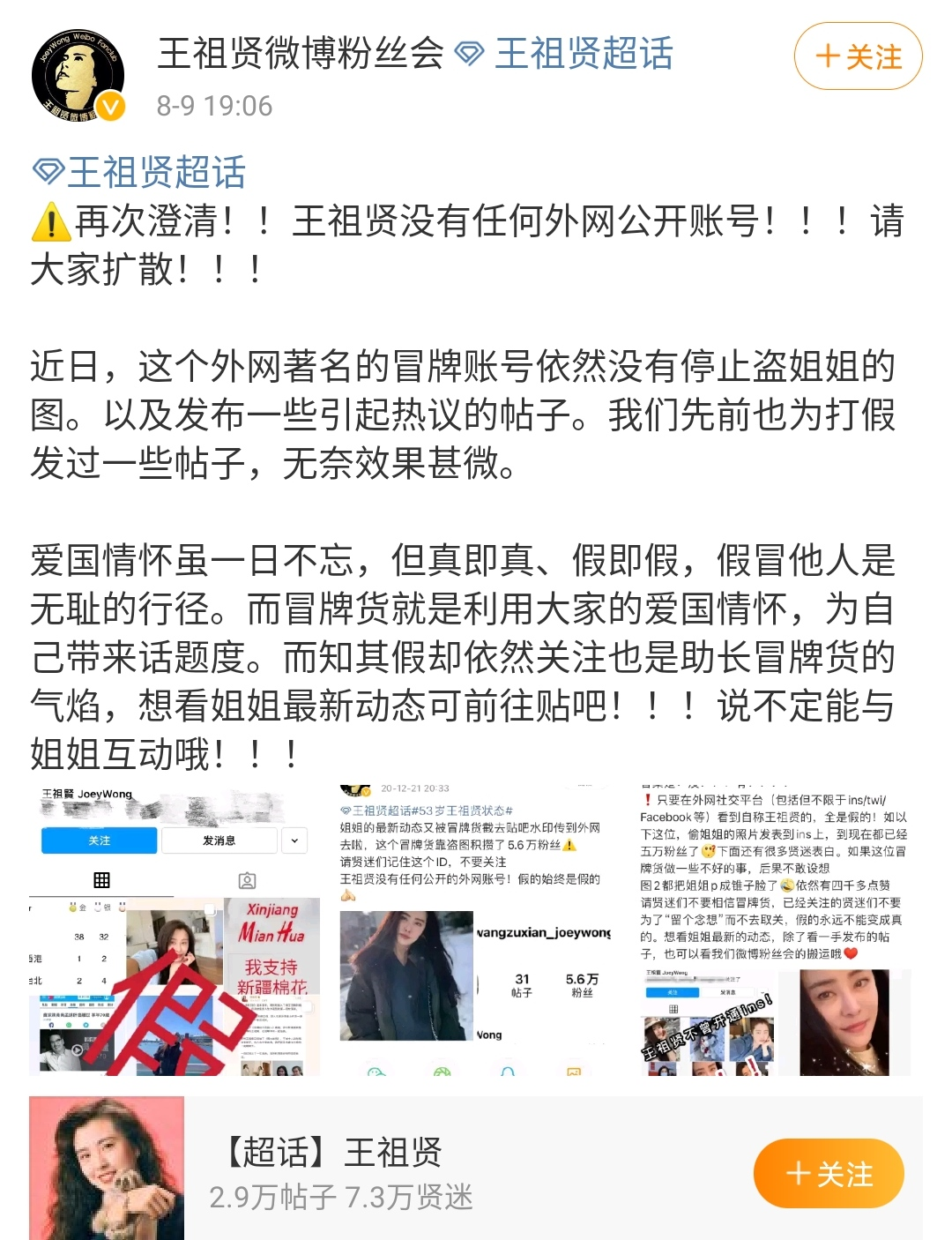Follow the 王祖贤 super topic

[828, 1174]
